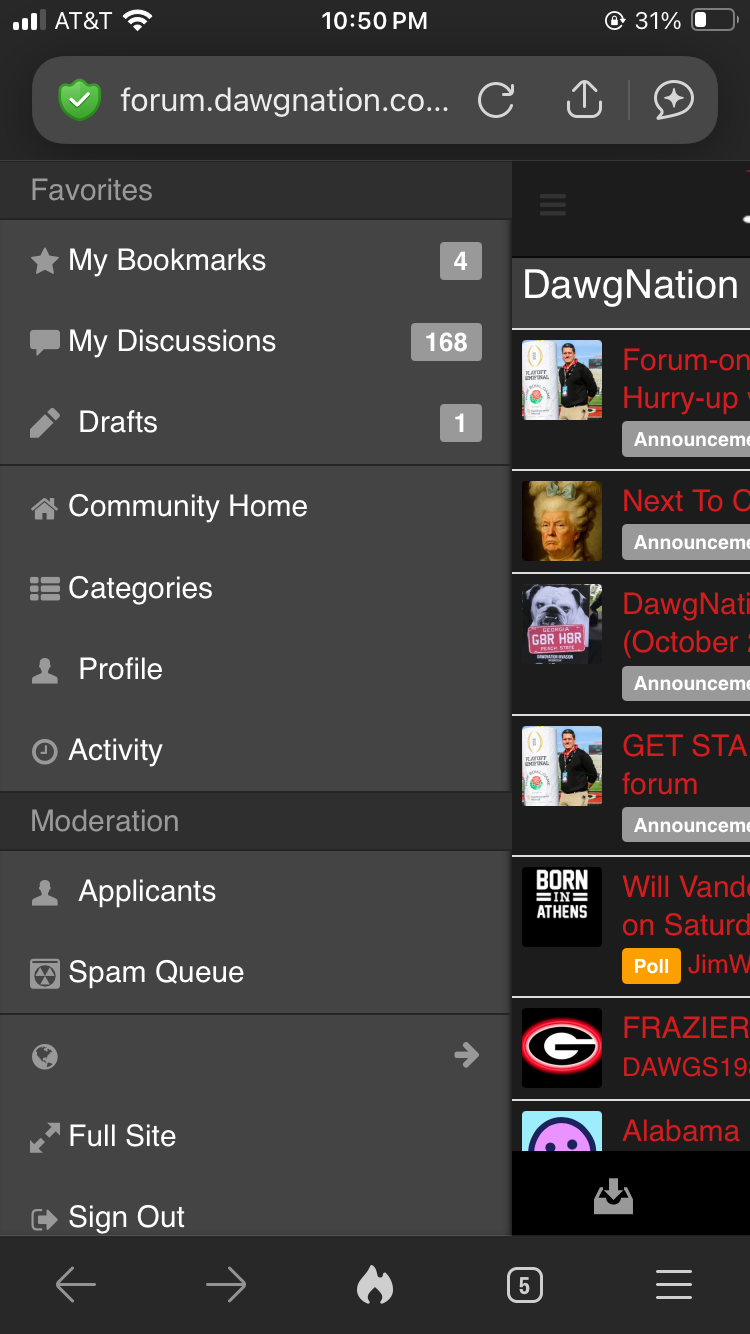Tap the fire button

(x=375, y=1285)
